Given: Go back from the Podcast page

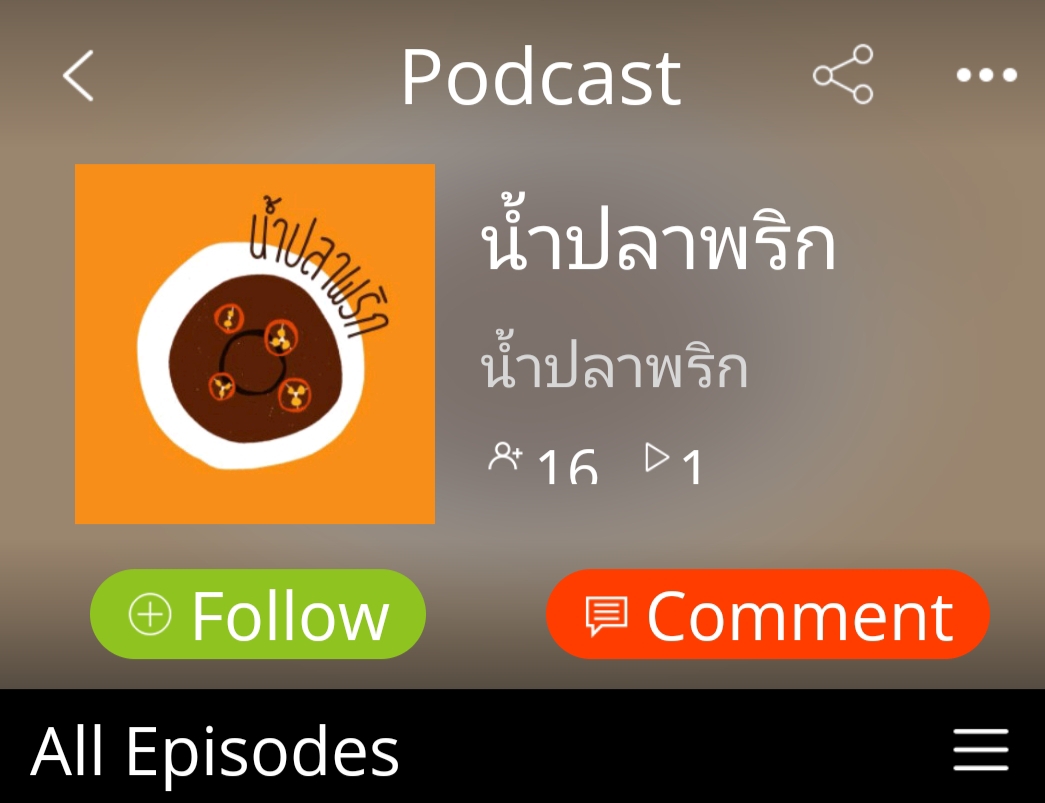Looking at the screenshot, I should [x=78, y=76].
